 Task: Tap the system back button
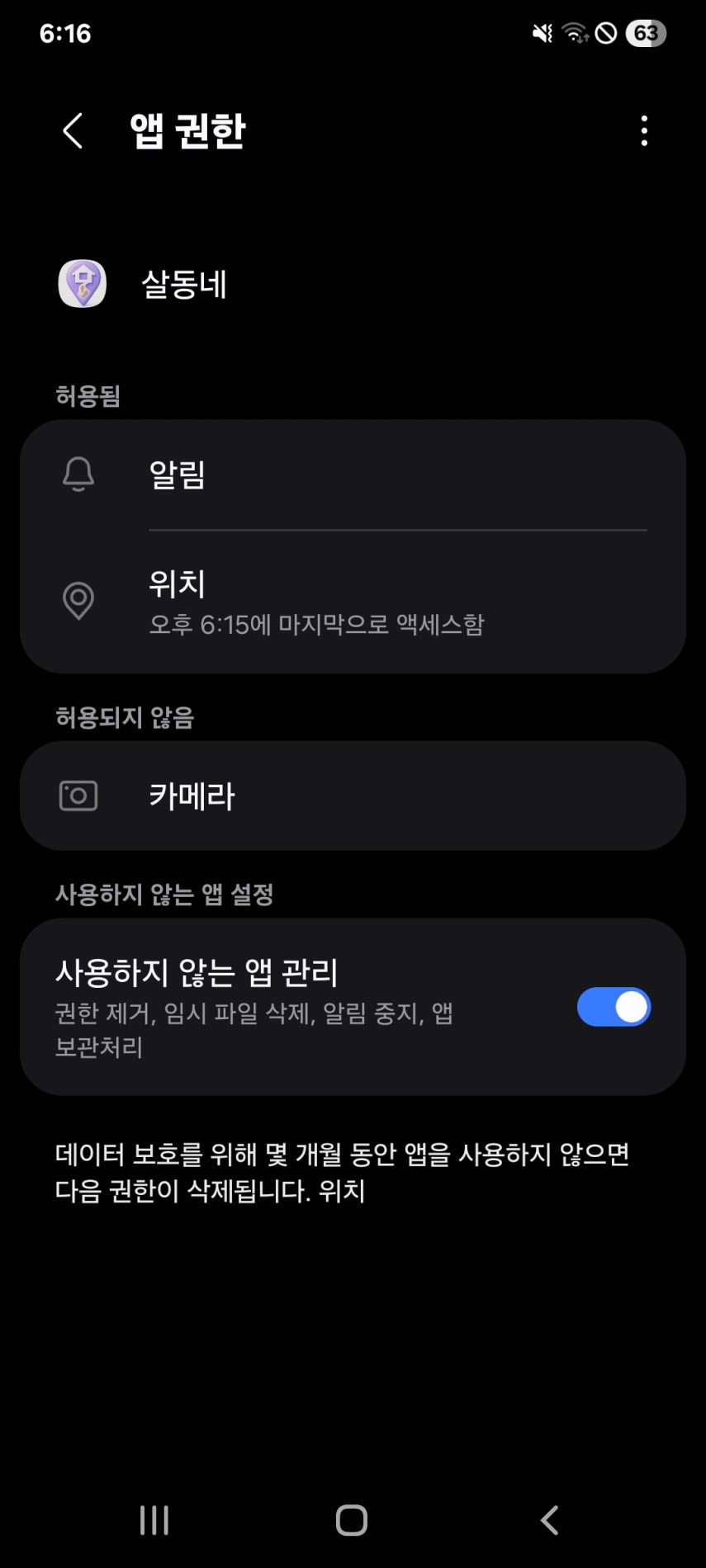(x=550, y=1520)
